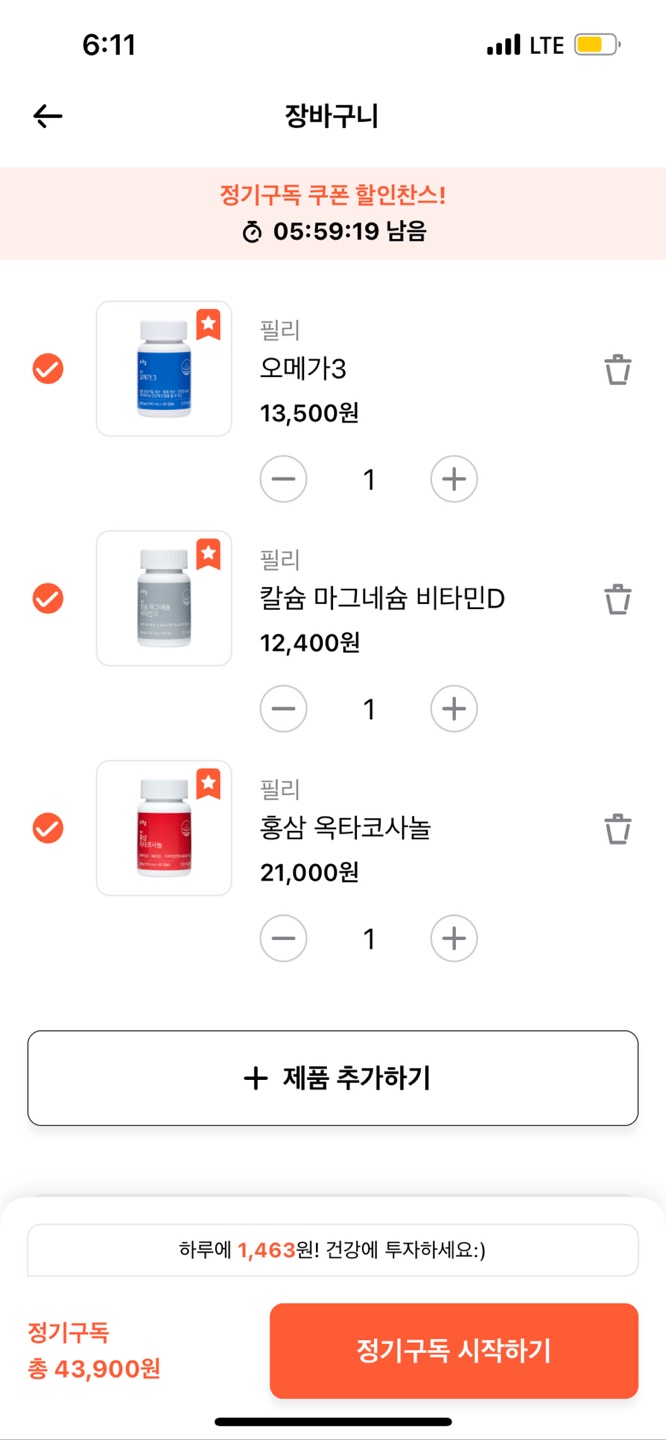Image resolution: width=666 pixels, height=1440 pixels.
Task: Open the 홍삼 옥타코사놀 product picture
Action: [164, 828]
